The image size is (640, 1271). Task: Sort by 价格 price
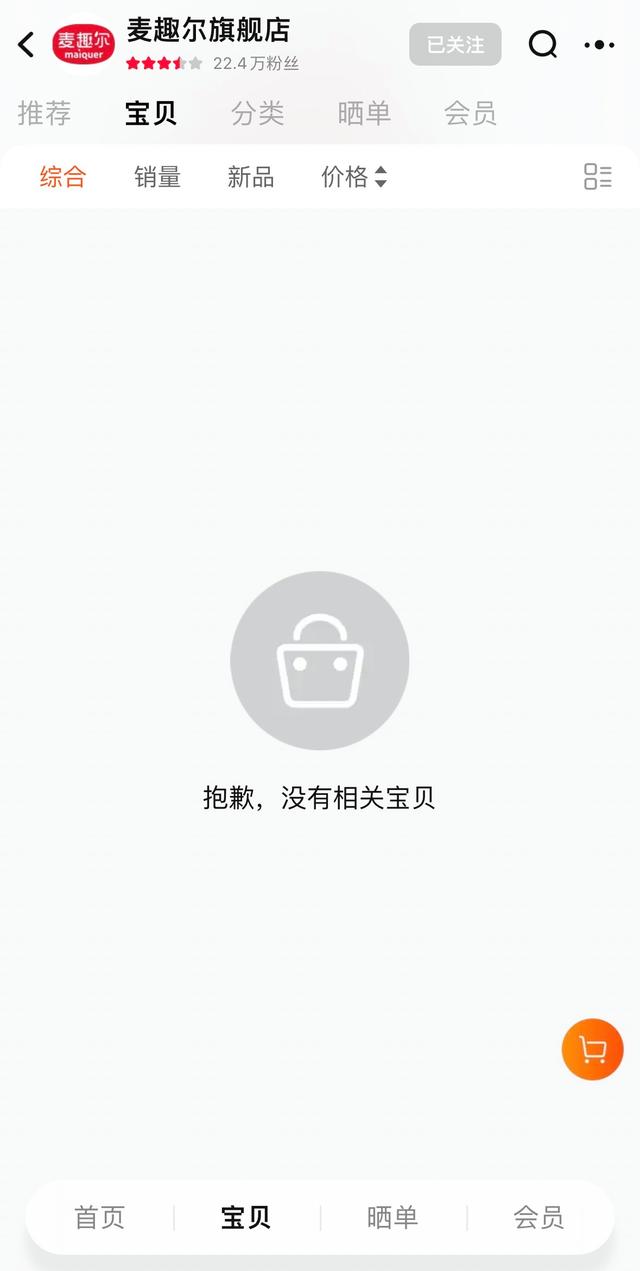pyautogui.click(x=353, y=177)
